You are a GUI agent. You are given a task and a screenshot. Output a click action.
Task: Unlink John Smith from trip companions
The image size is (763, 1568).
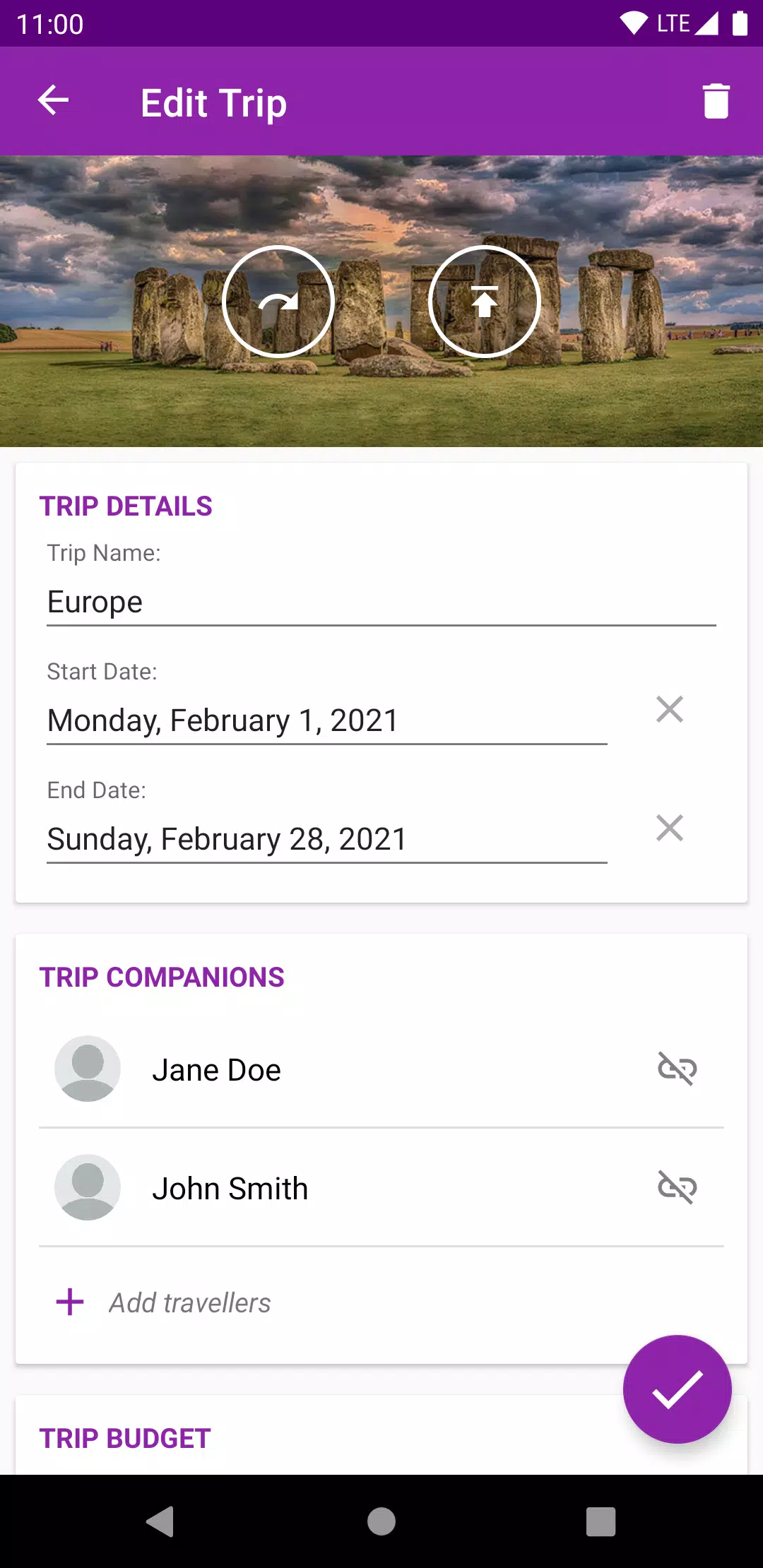click(677, 1187)
